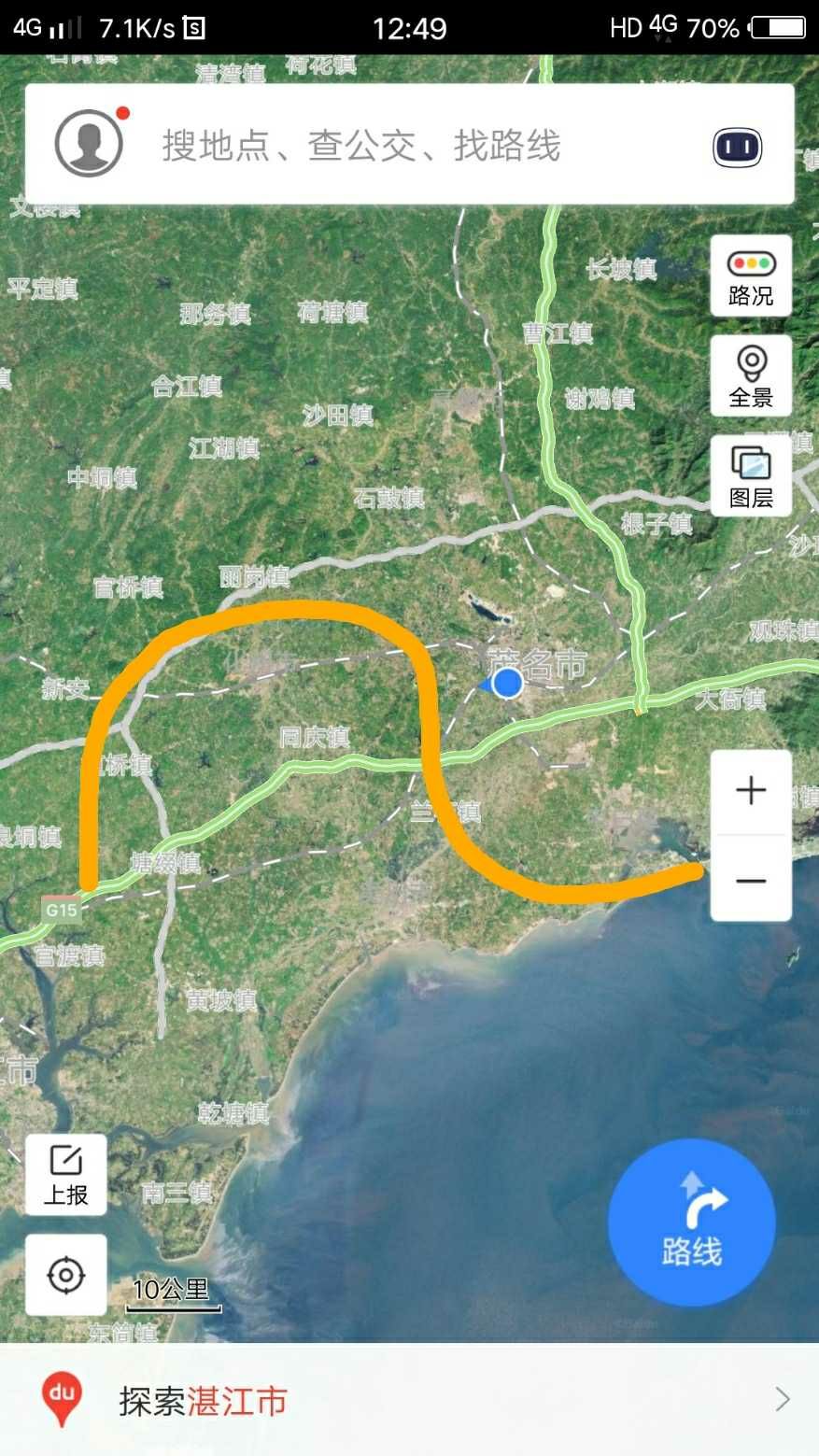This screenshot has height=1456, width=819.
Task: Open the 探索湛江市 explore row
Action: pos(409,1401)
